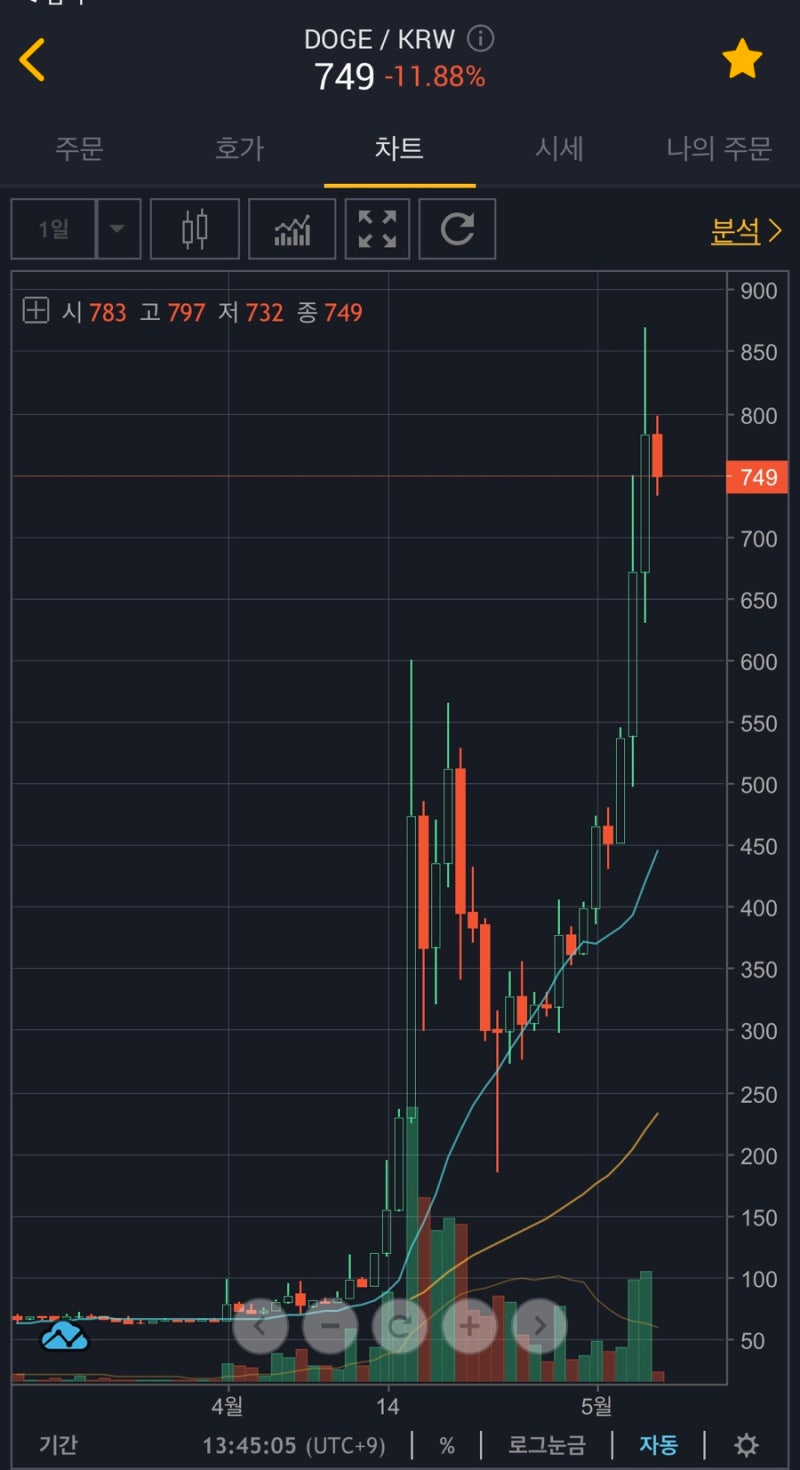
Task: Refresh the chart
Action: pyautogui.click(x=457, y=229)
